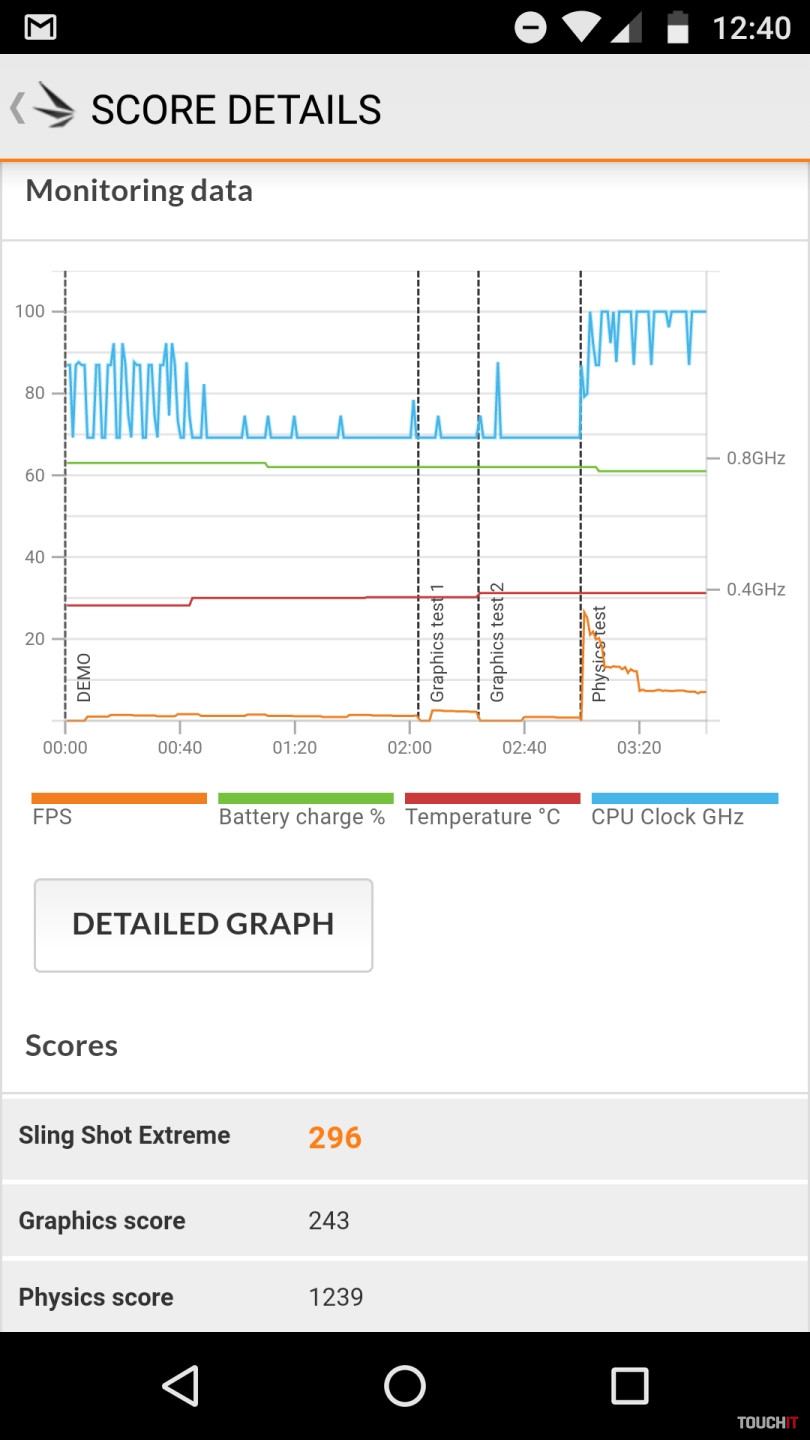The width and height of the screenshot is (810, 1440).
Task: Go to the home screen
Action: pyautogui.click(x=405, y=1386)
